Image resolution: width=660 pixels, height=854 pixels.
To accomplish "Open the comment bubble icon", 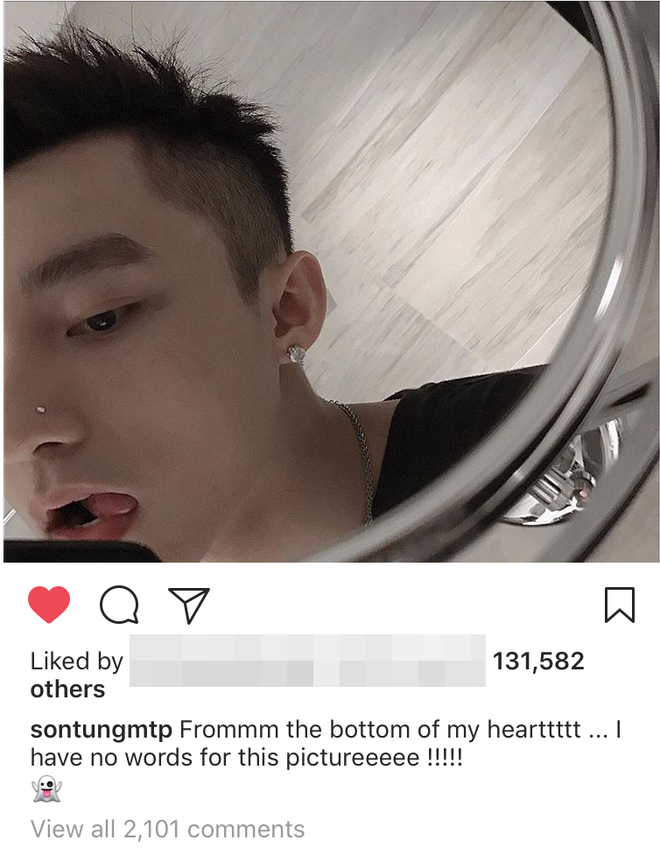I will click(119, 604).
